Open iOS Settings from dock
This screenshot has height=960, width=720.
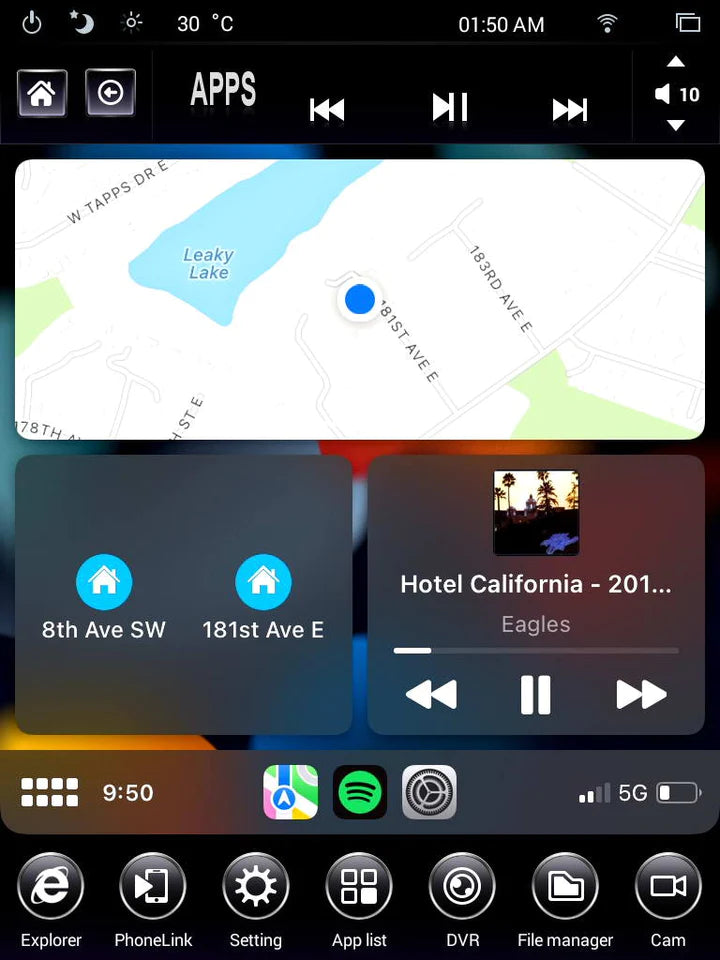(x=430, y=793)
